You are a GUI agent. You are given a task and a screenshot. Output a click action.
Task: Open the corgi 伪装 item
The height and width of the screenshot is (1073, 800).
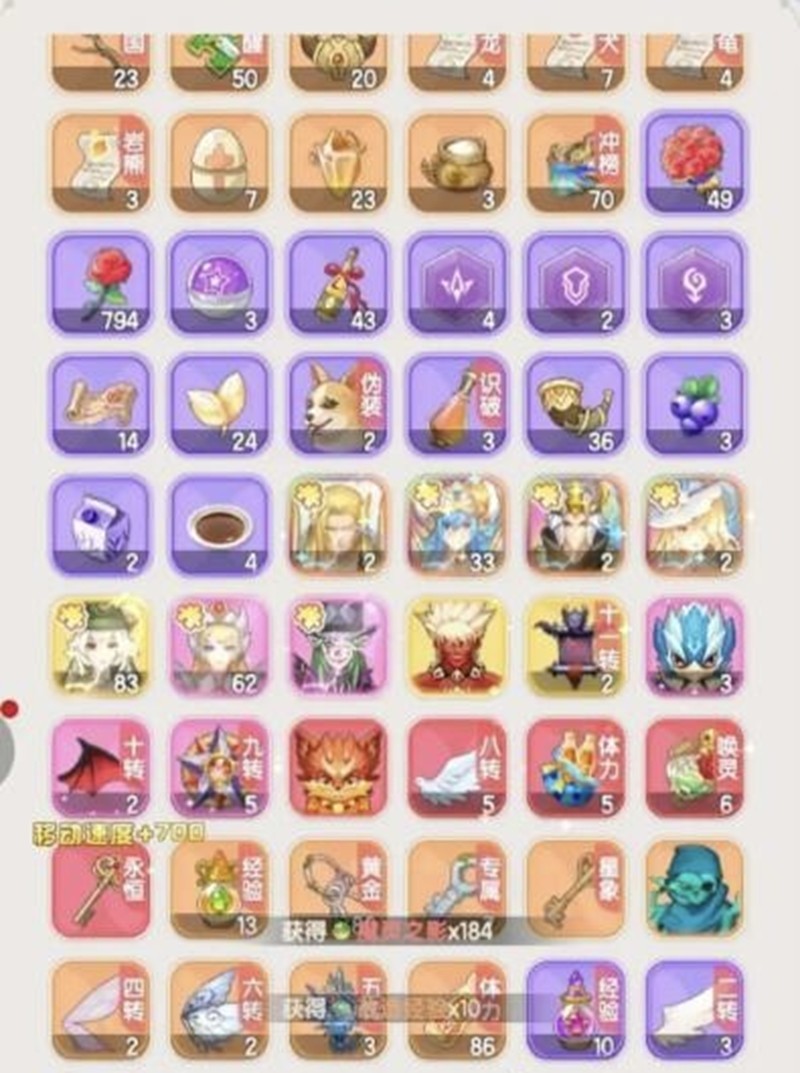tap(338, 405)
